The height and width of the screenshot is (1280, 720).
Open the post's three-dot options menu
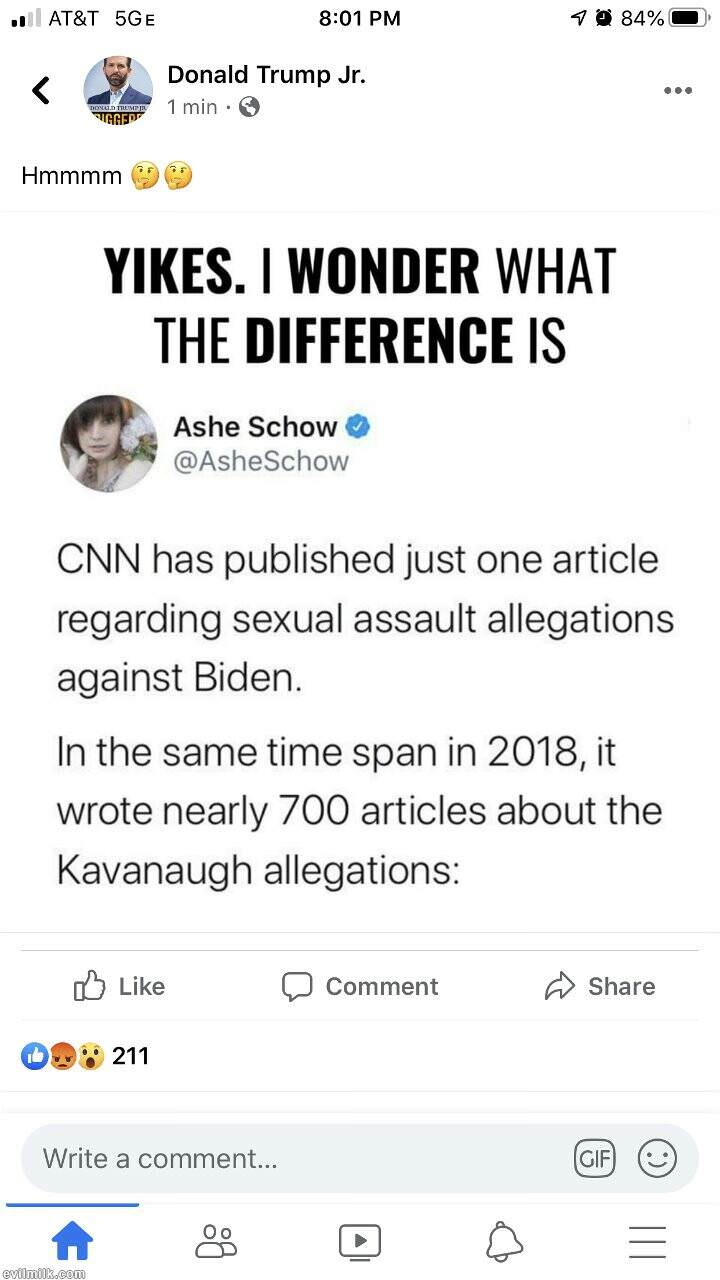tap(677, 91)
